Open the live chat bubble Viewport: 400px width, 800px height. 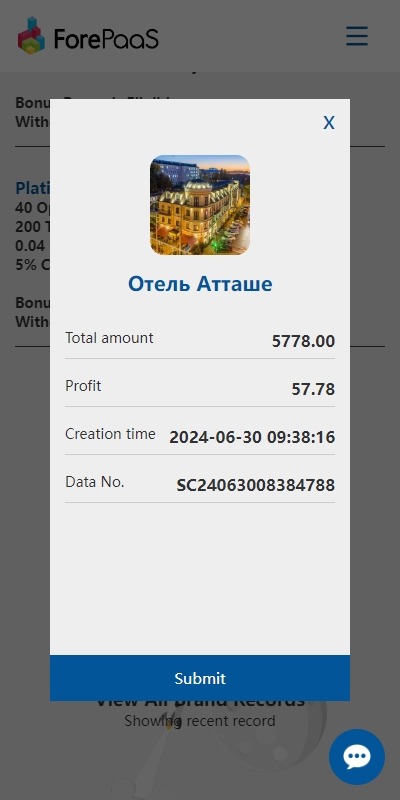tap(357, 757)
